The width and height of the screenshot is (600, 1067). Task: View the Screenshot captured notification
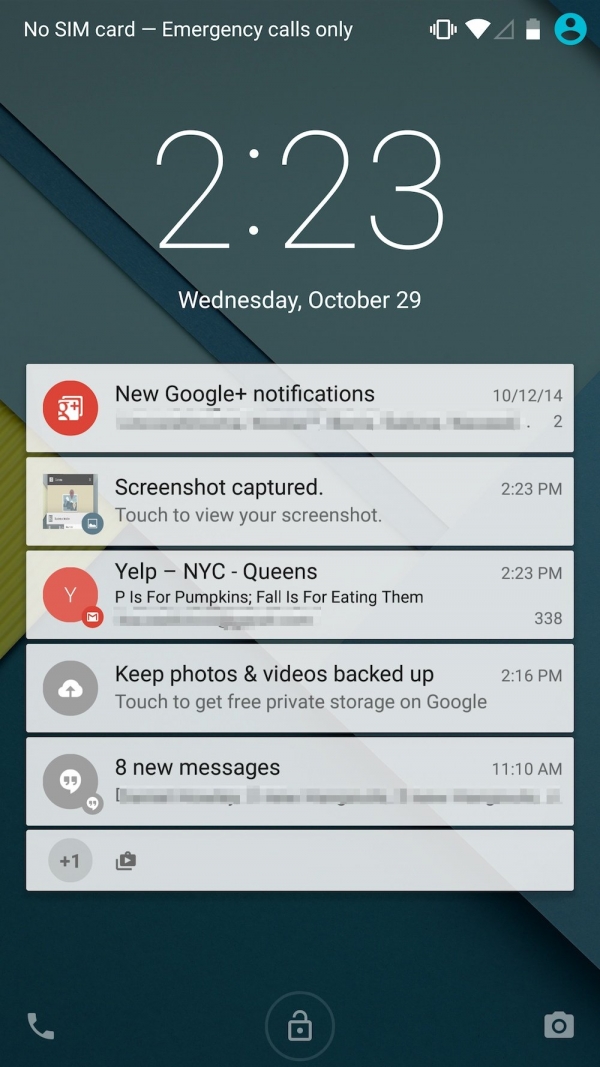[300, 501]
